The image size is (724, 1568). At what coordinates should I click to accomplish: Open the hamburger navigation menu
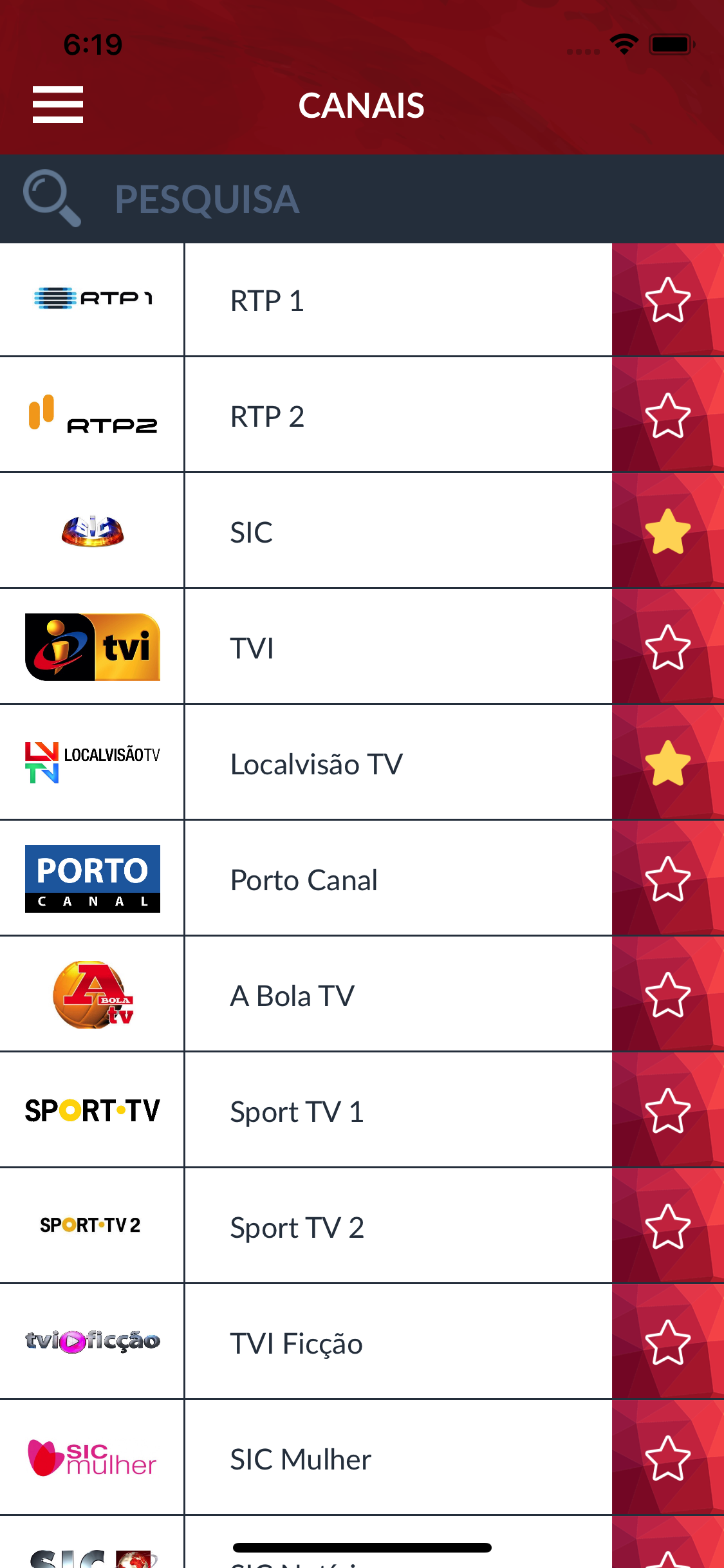pyautogui.click(x=57, y=104)
